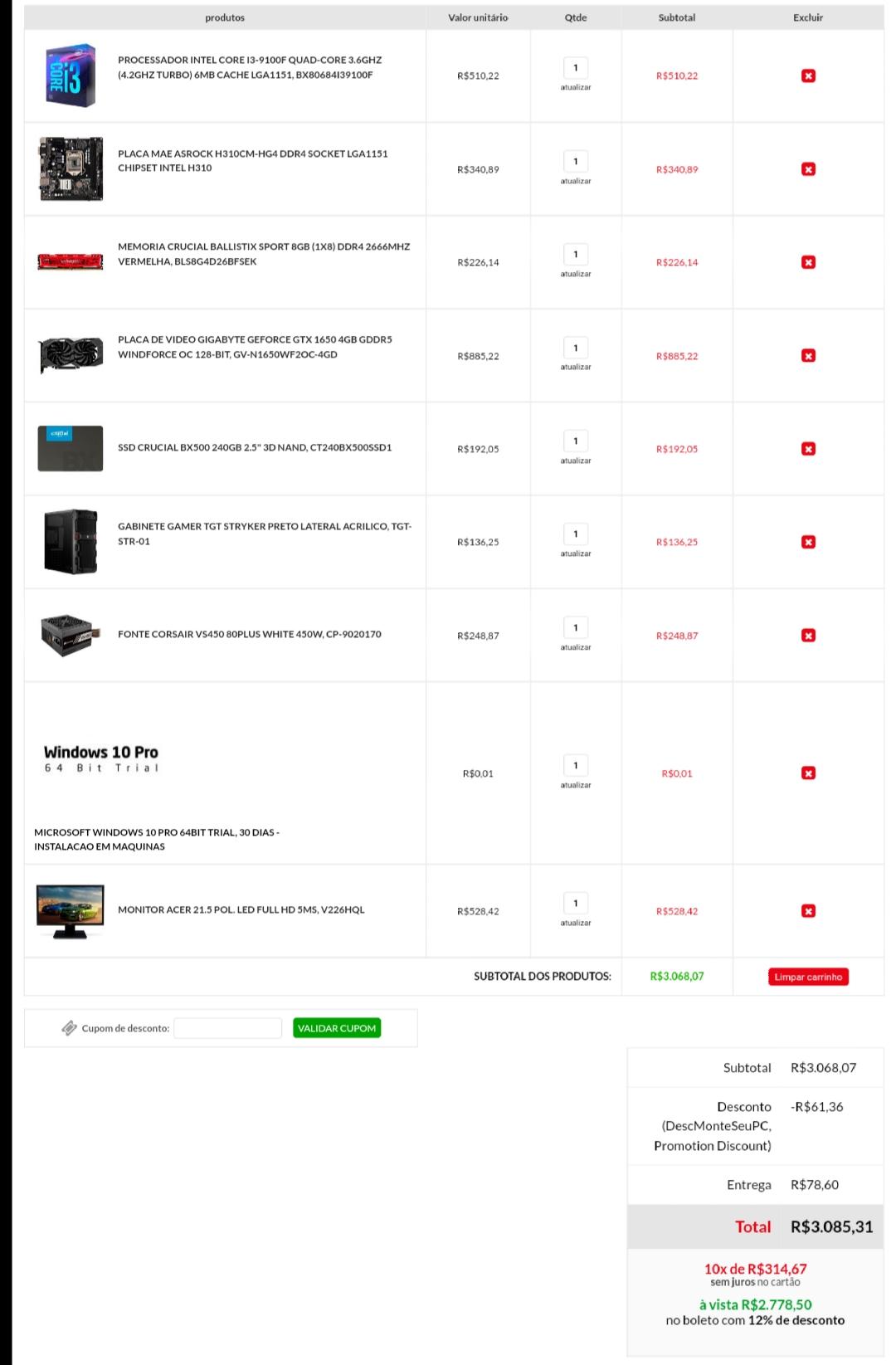Edit quantity field for the Acer monitor
This screenshot has width=896, height=1365.
tap(575, 903)
